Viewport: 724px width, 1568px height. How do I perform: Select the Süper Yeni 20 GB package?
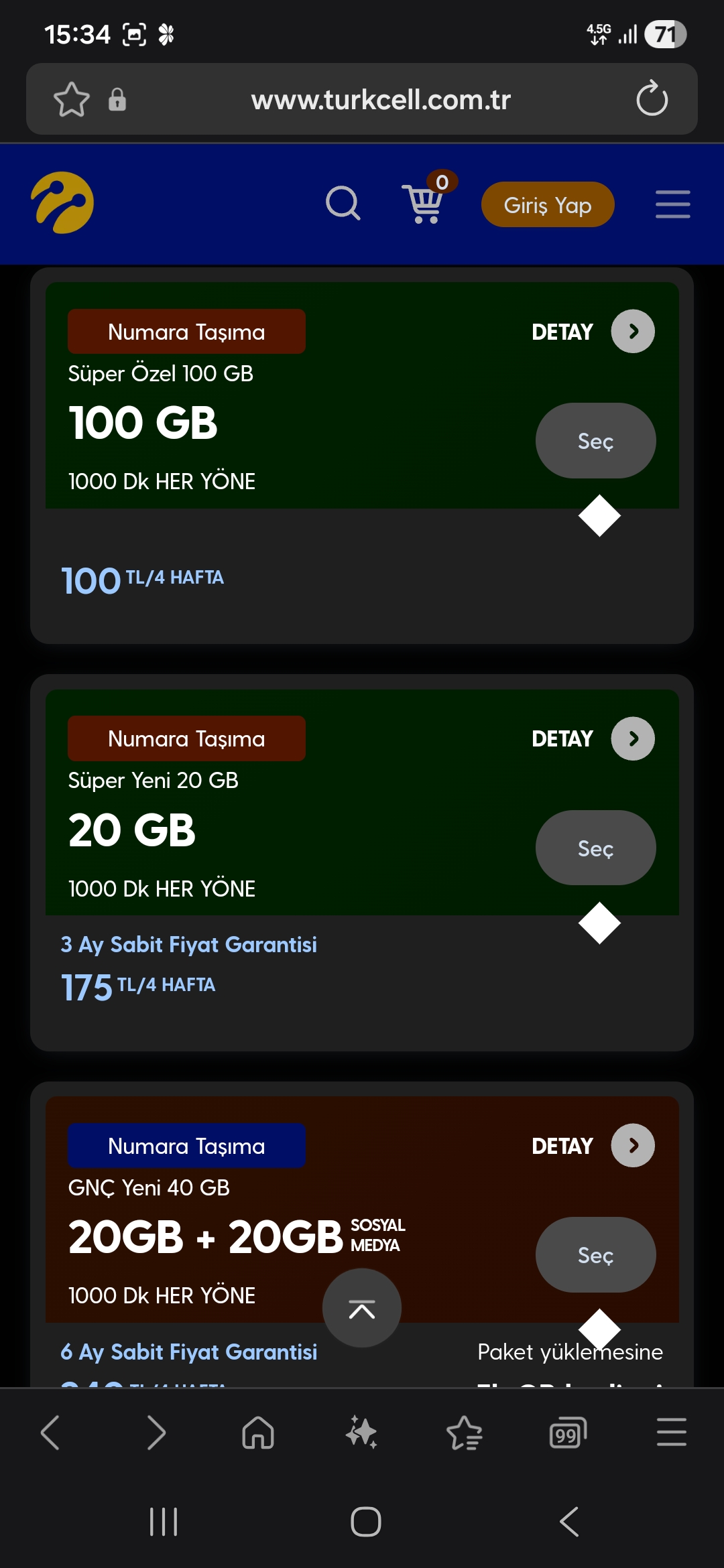click(595, 848)
